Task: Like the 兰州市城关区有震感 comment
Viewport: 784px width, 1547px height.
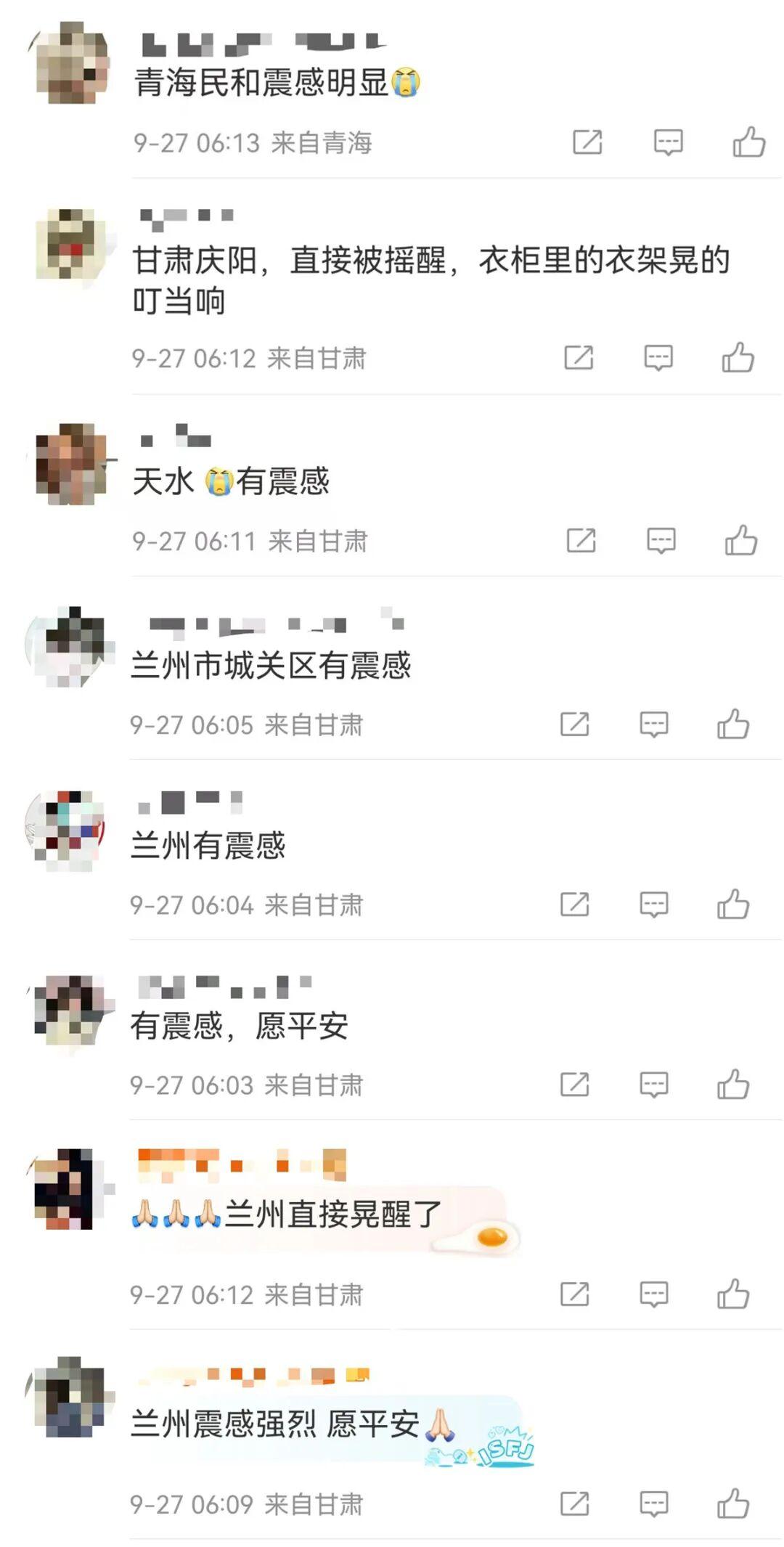Action: click(x=733, y=724)
